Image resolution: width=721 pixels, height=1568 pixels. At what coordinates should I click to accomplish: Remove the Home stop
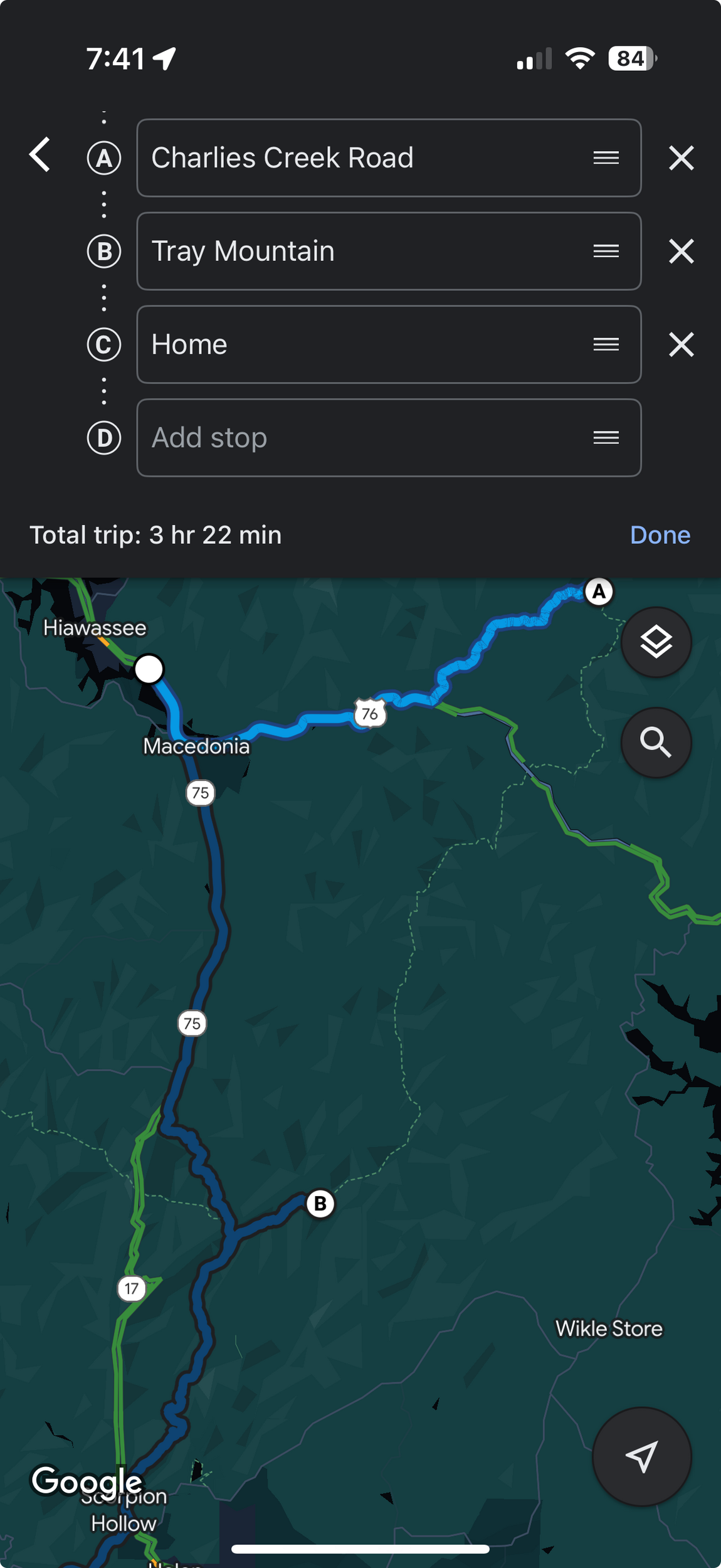click(x=681, y=344)
